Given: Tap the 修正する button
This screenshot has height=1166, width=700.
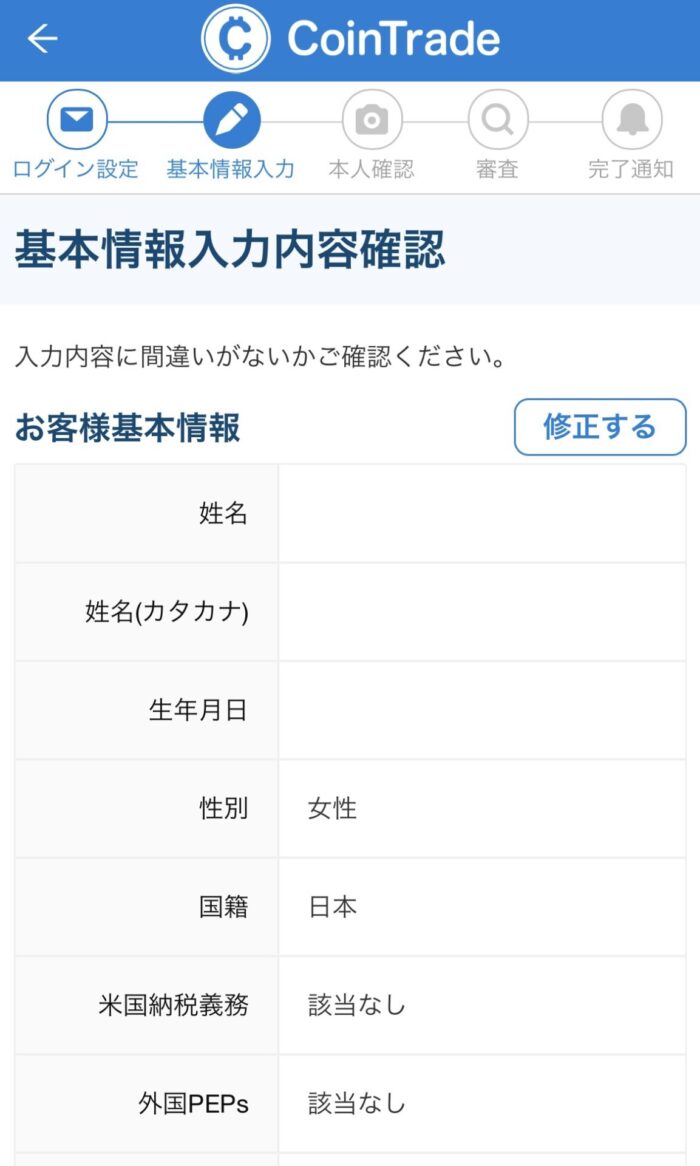Looking at the screenshot, I should coord(600,427).
